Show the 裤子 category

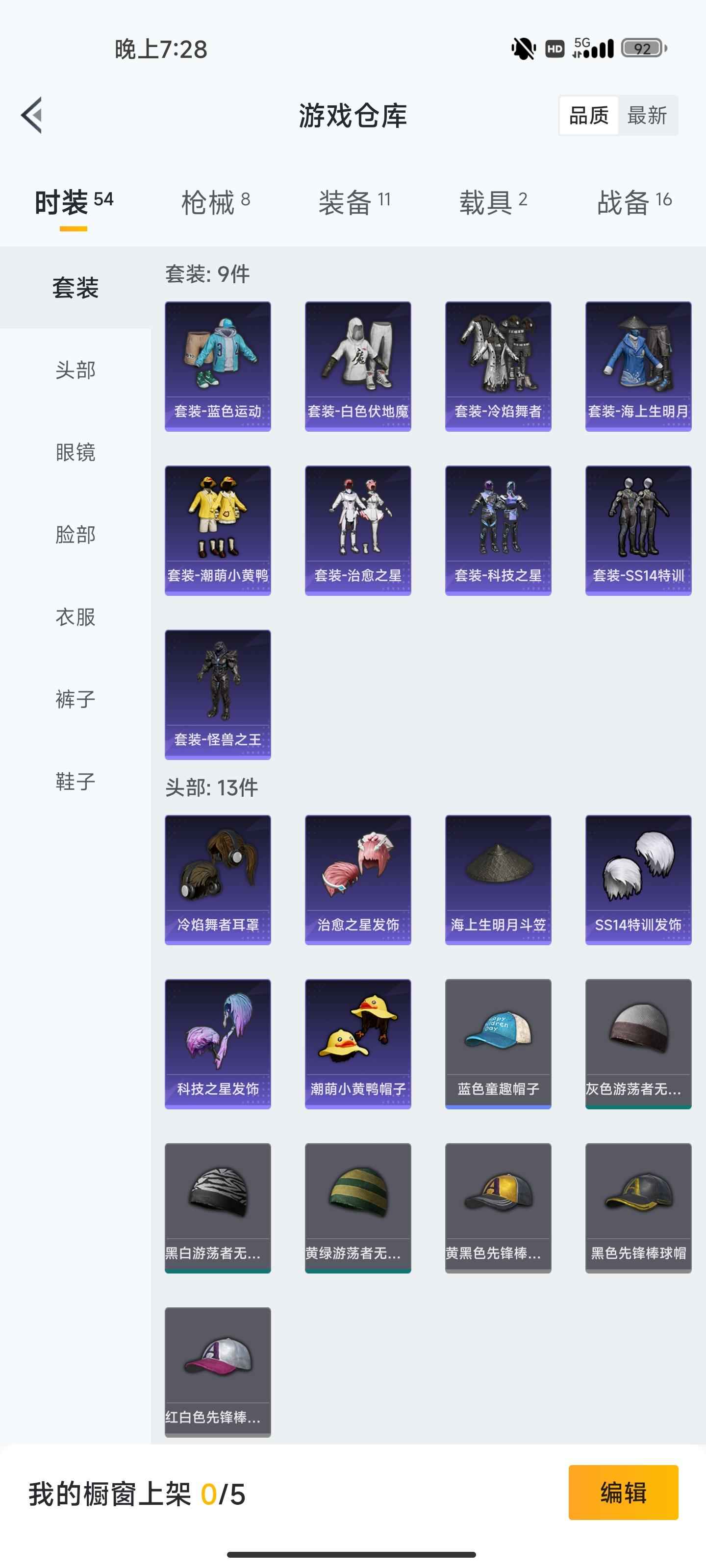coord(76,699)
